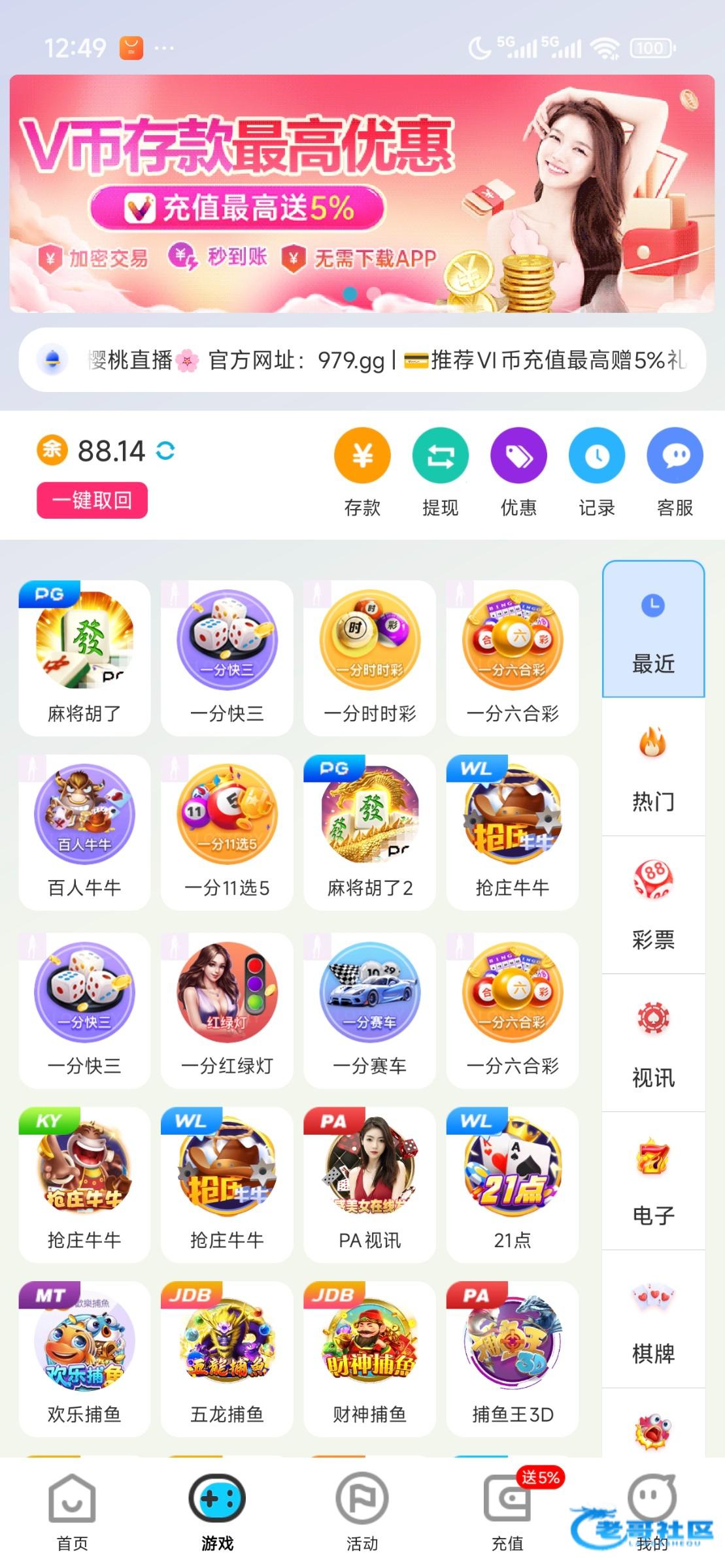Open the 欢乐捕鱼 game
Screen dimensions: 725x1568
tap(84, 1358)
